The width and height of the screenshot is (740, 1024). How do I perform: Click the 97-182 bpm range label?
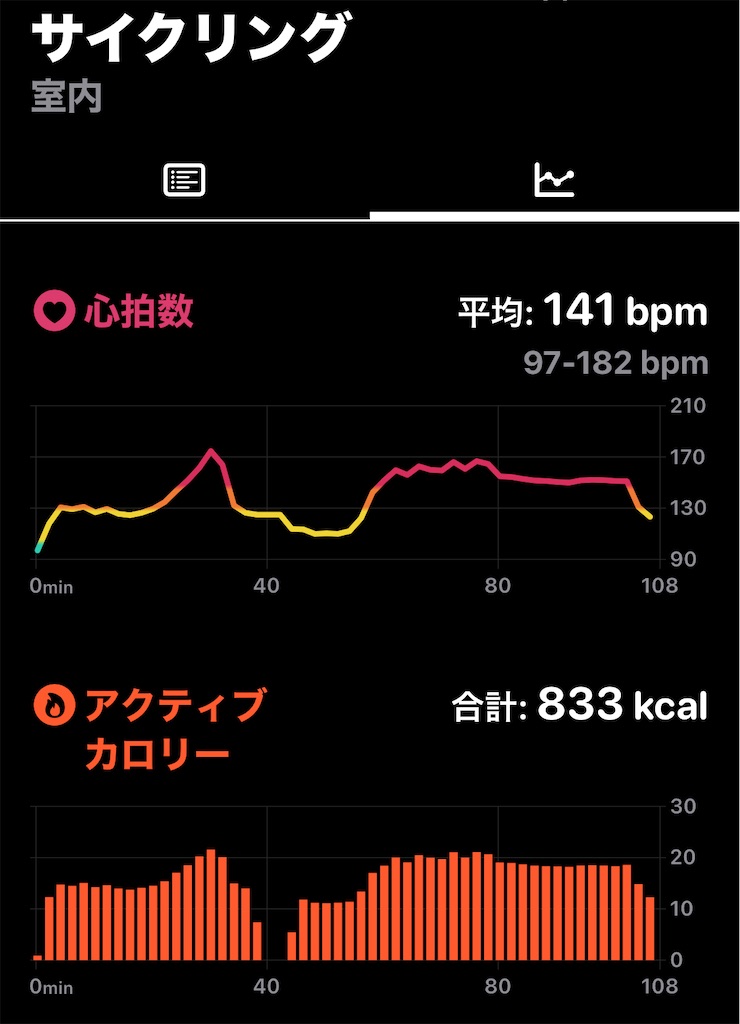(x=612, y=363)
